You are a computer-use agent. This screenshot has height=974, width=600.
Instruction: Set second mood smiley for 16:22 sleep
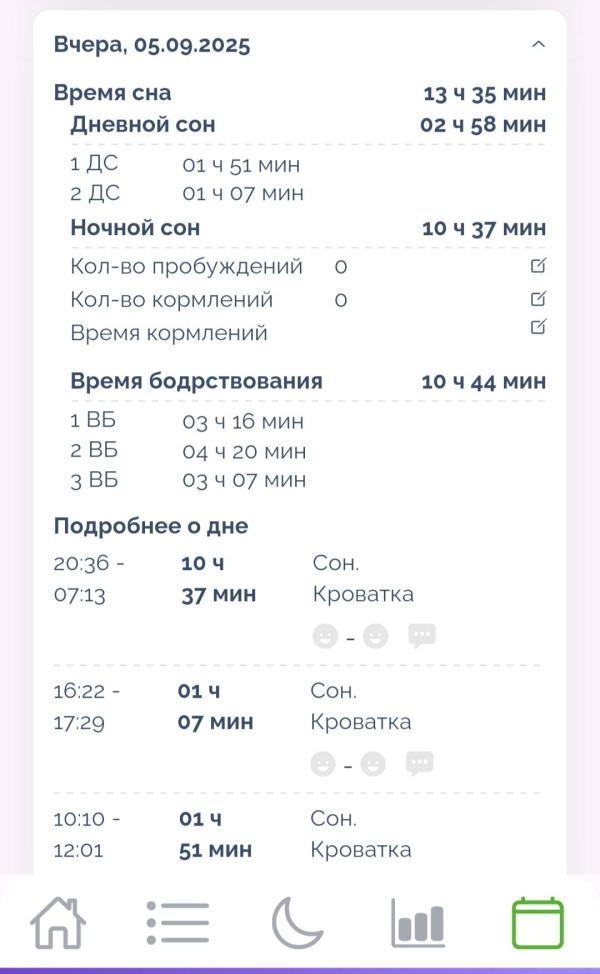(373, 764)
